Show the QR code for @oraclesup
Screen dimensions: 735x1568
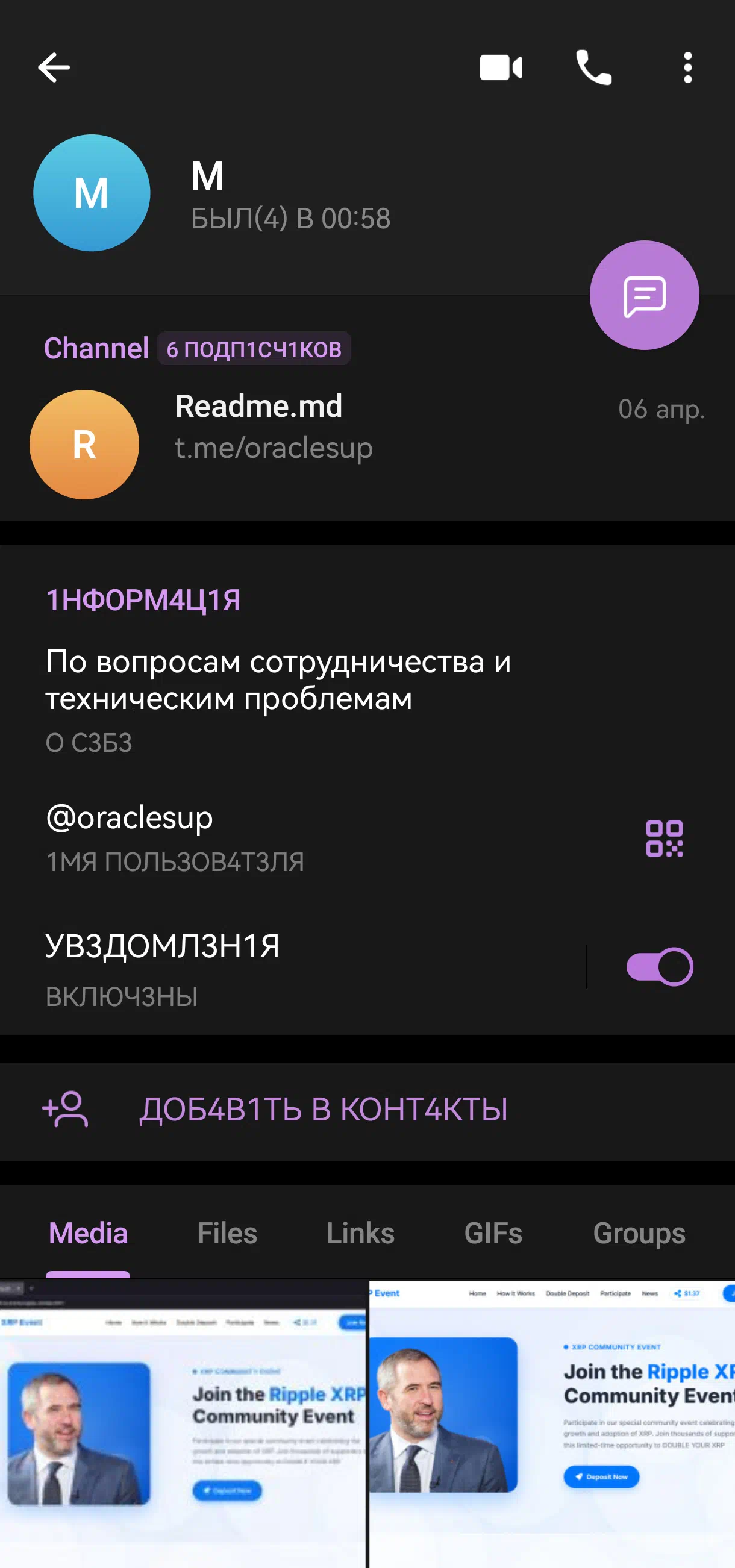coord(664,838)
